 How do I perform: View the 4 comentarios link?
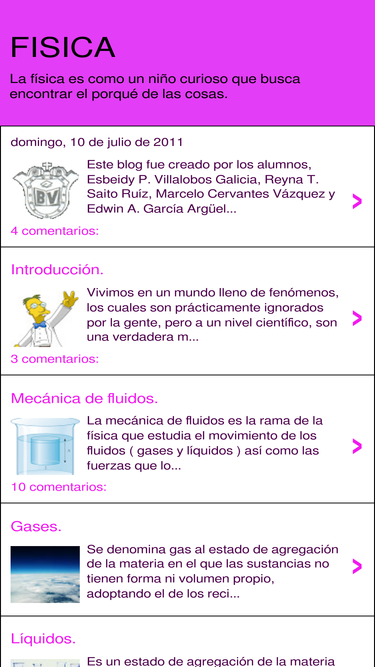[54, 231]
